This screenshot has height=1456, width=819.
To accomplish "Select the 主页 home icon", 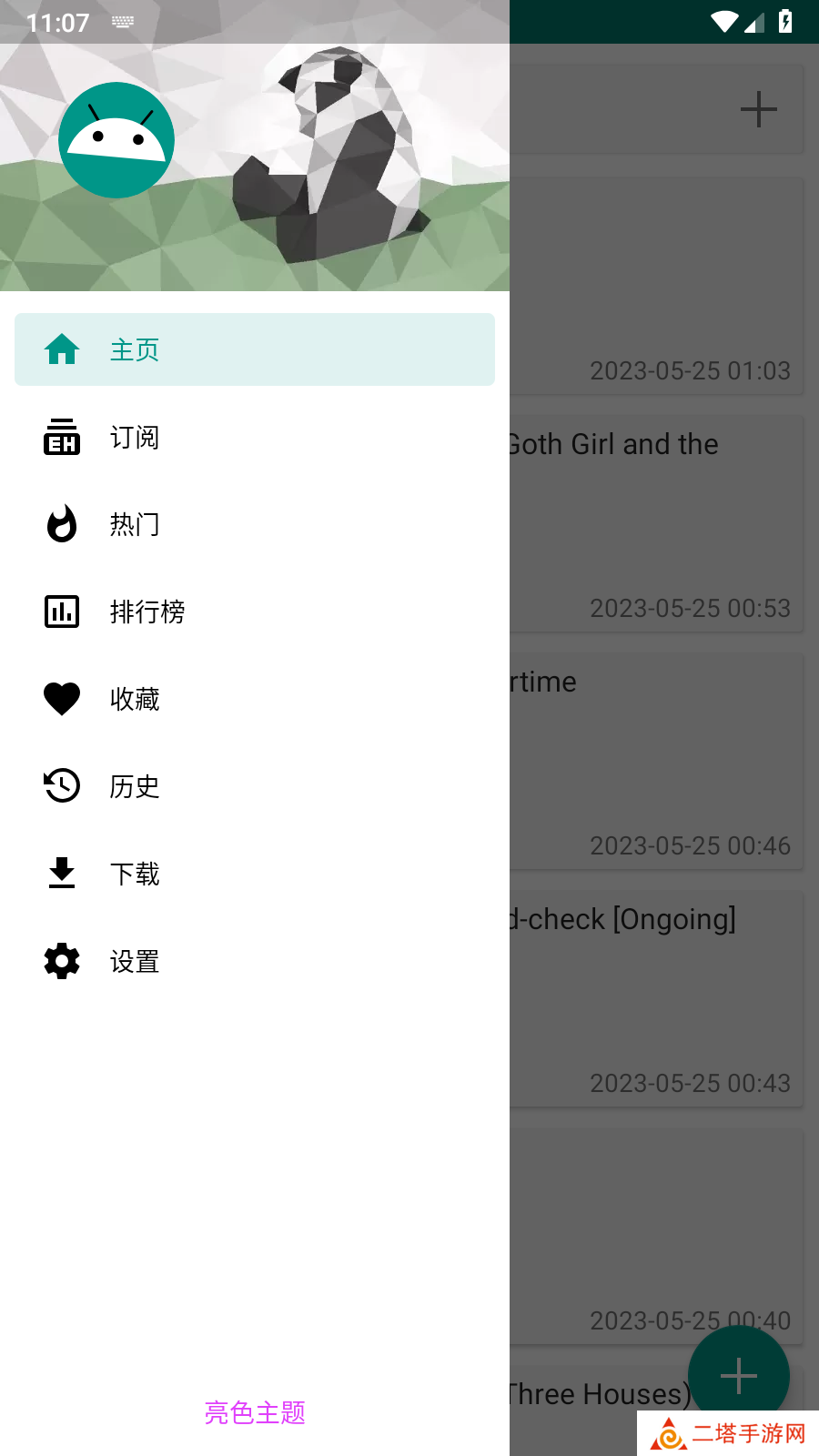I will [x=61, y=349].
